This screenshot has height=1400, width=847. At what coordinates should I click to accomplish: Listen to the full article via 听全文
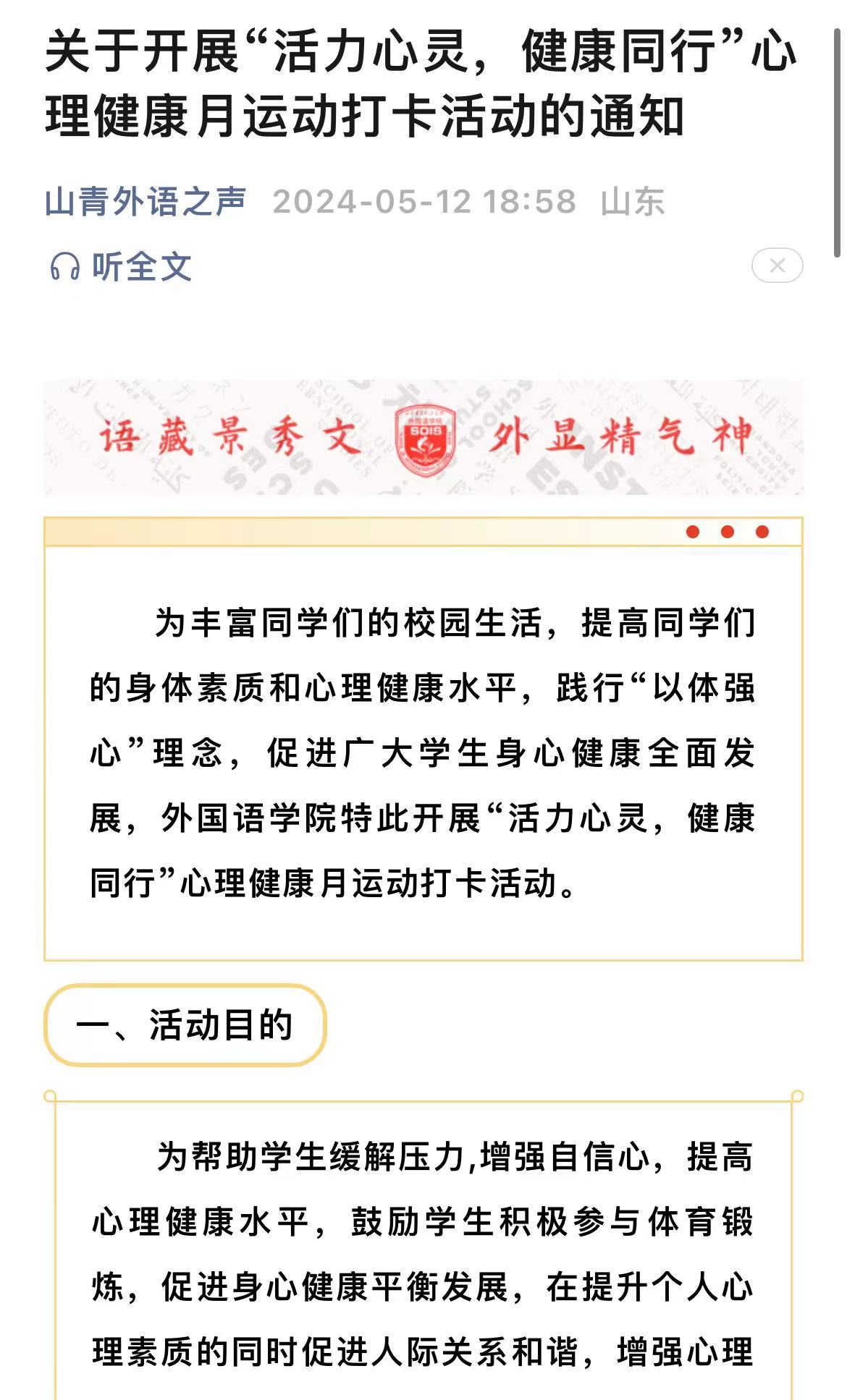[x=122, y=267]
